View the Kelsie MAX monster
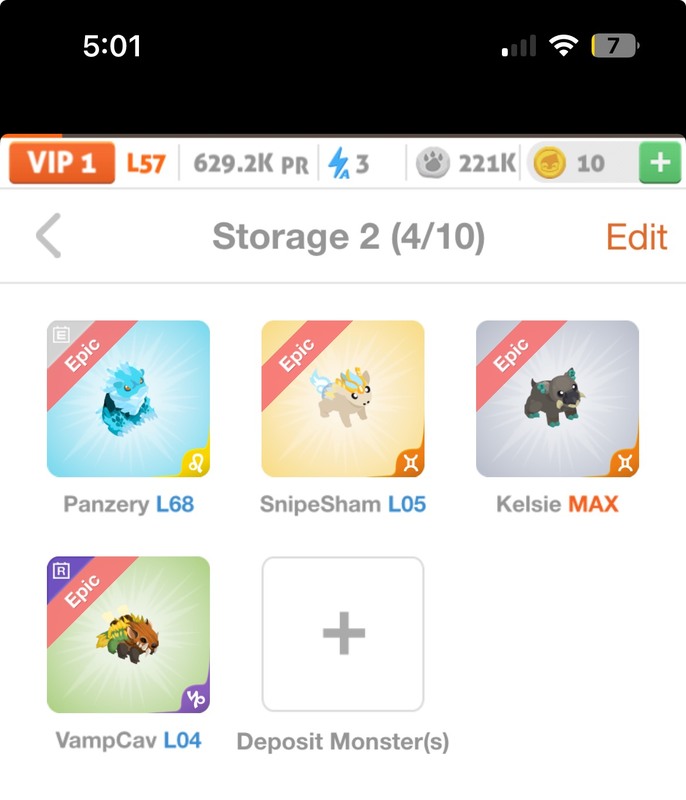This screenshot has height=800, width=686. (x=557, y=399)
